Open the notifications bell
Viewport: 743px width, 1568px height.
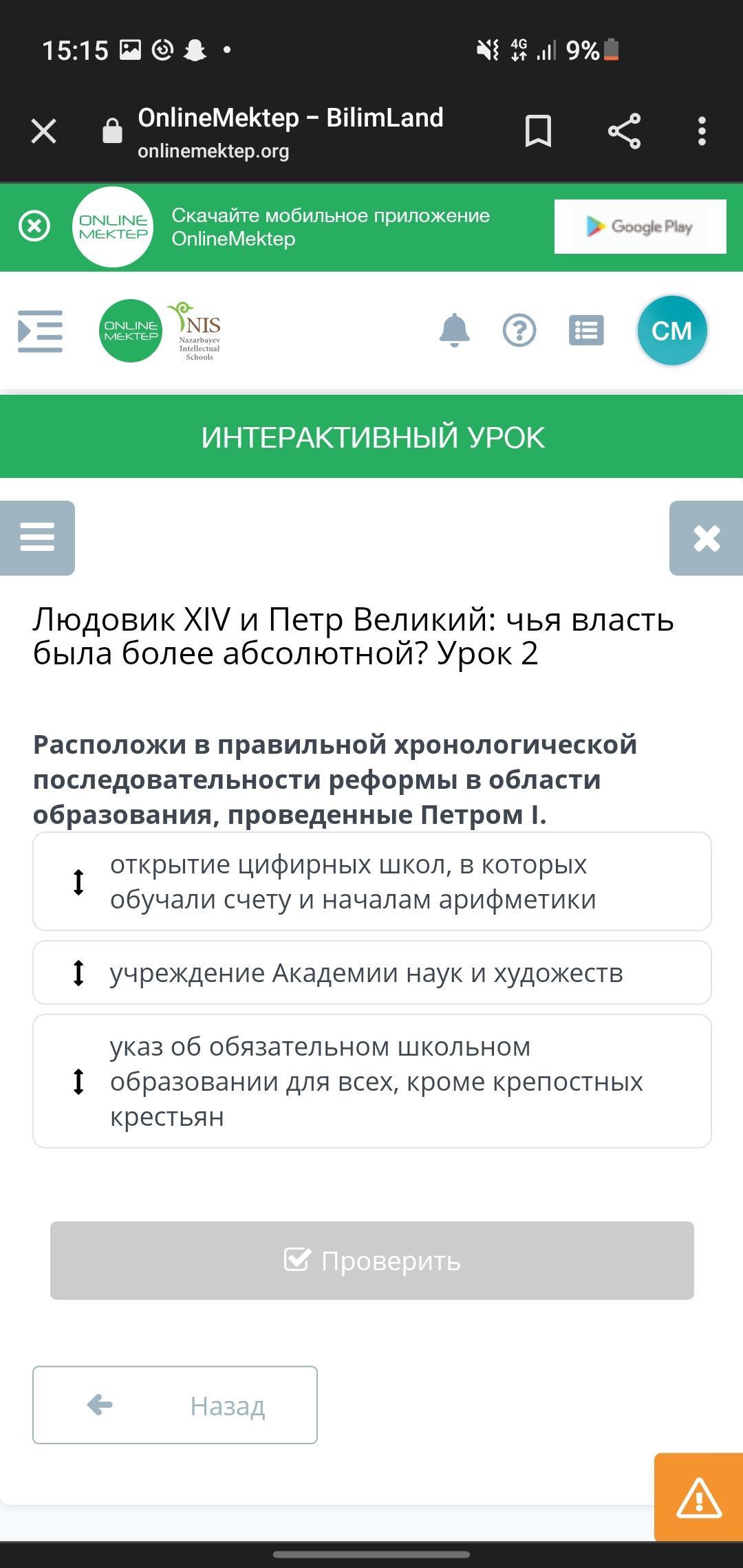454,331
